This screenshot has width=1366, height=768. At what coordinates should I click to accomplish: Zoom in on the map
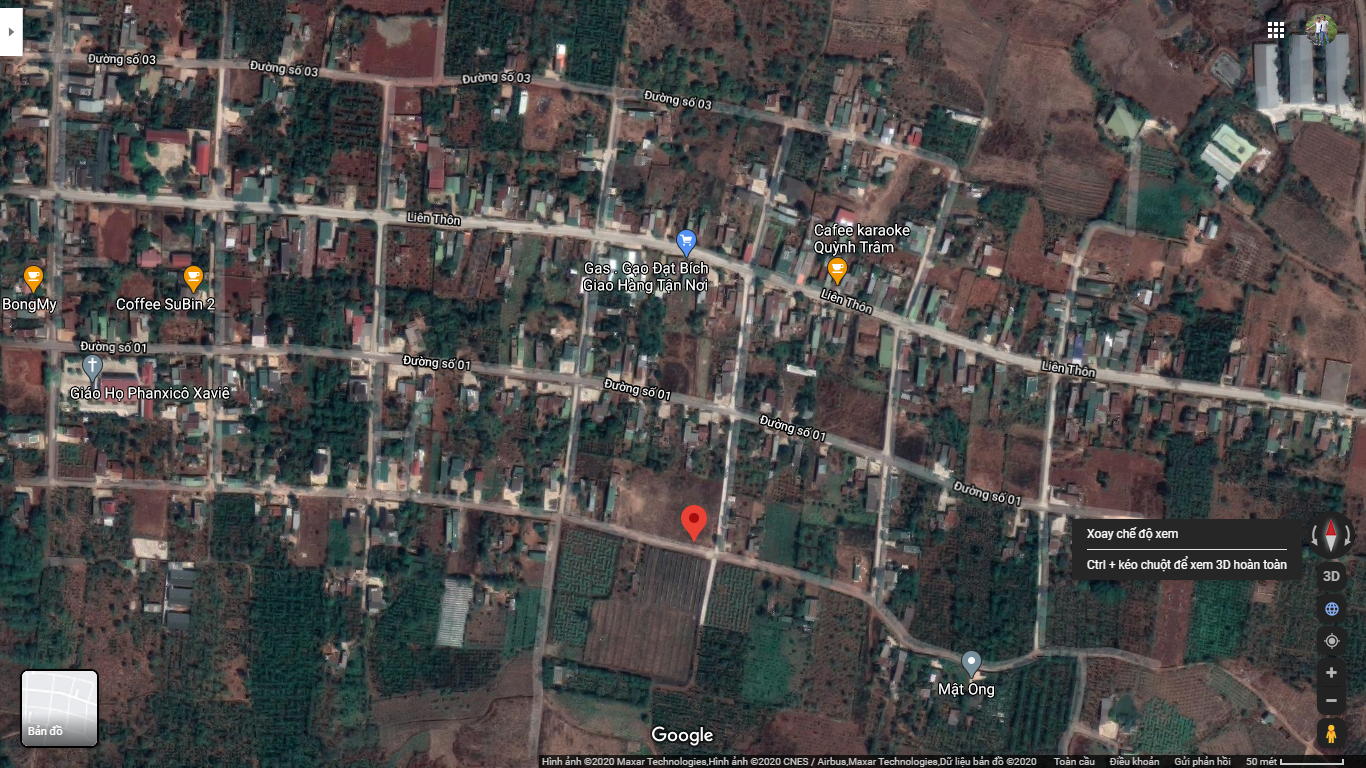(1331, 673)
